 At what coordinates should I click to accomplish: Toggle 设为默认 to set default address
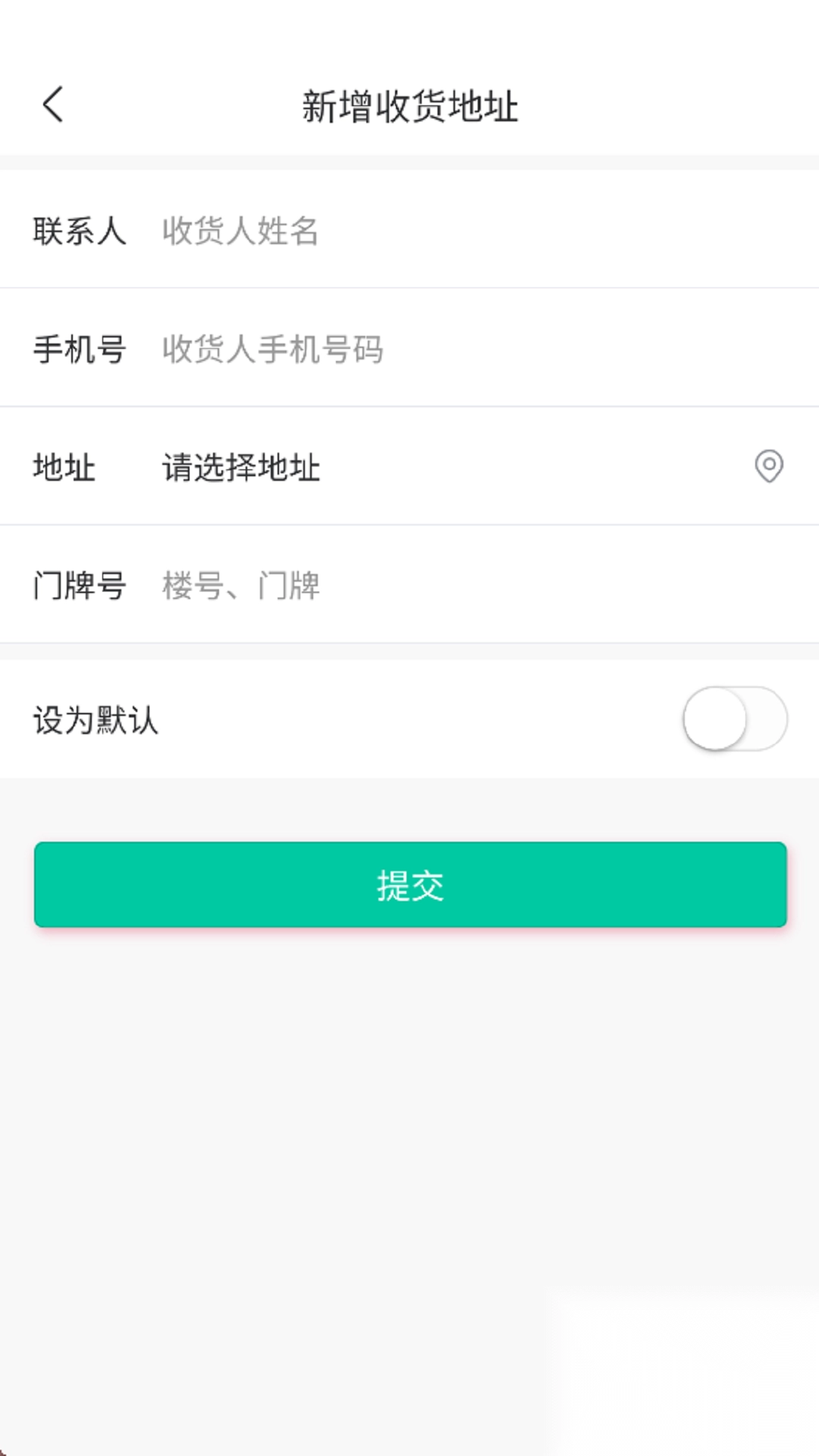pos(734,719)
